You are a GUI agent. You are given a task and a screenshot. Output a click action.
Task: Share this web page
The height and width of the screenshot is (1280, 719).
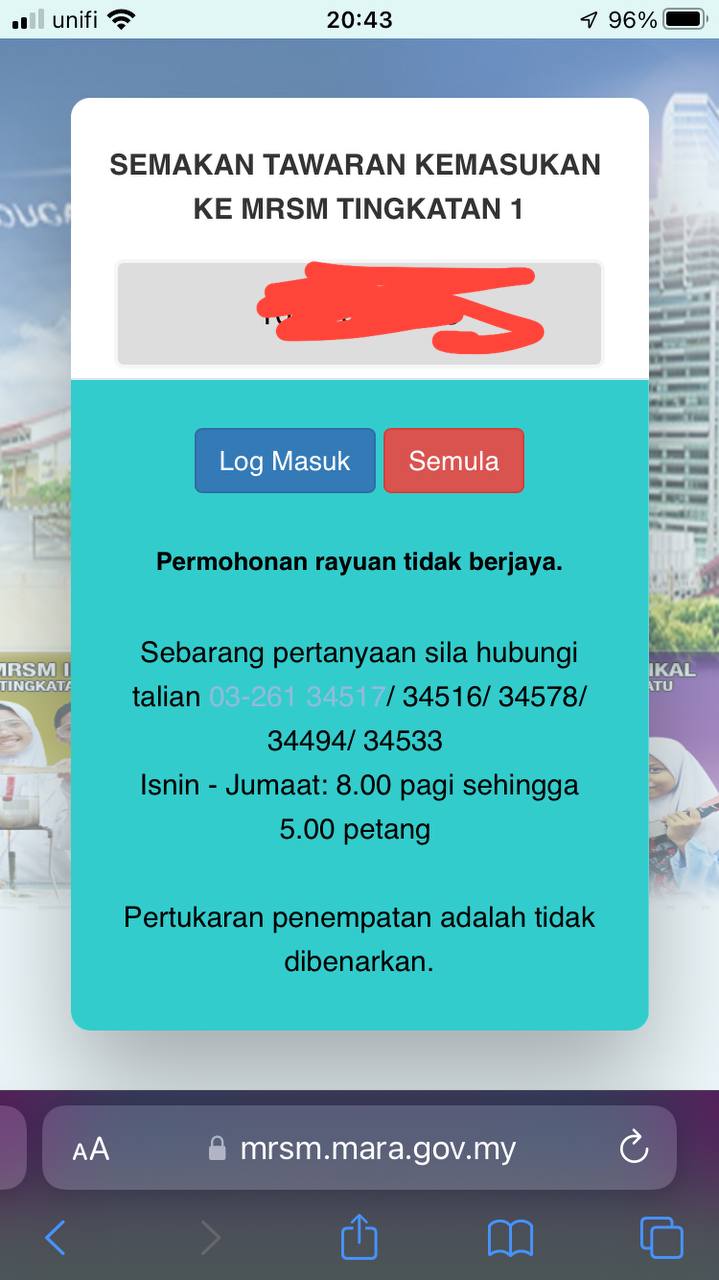(359, 1237)
